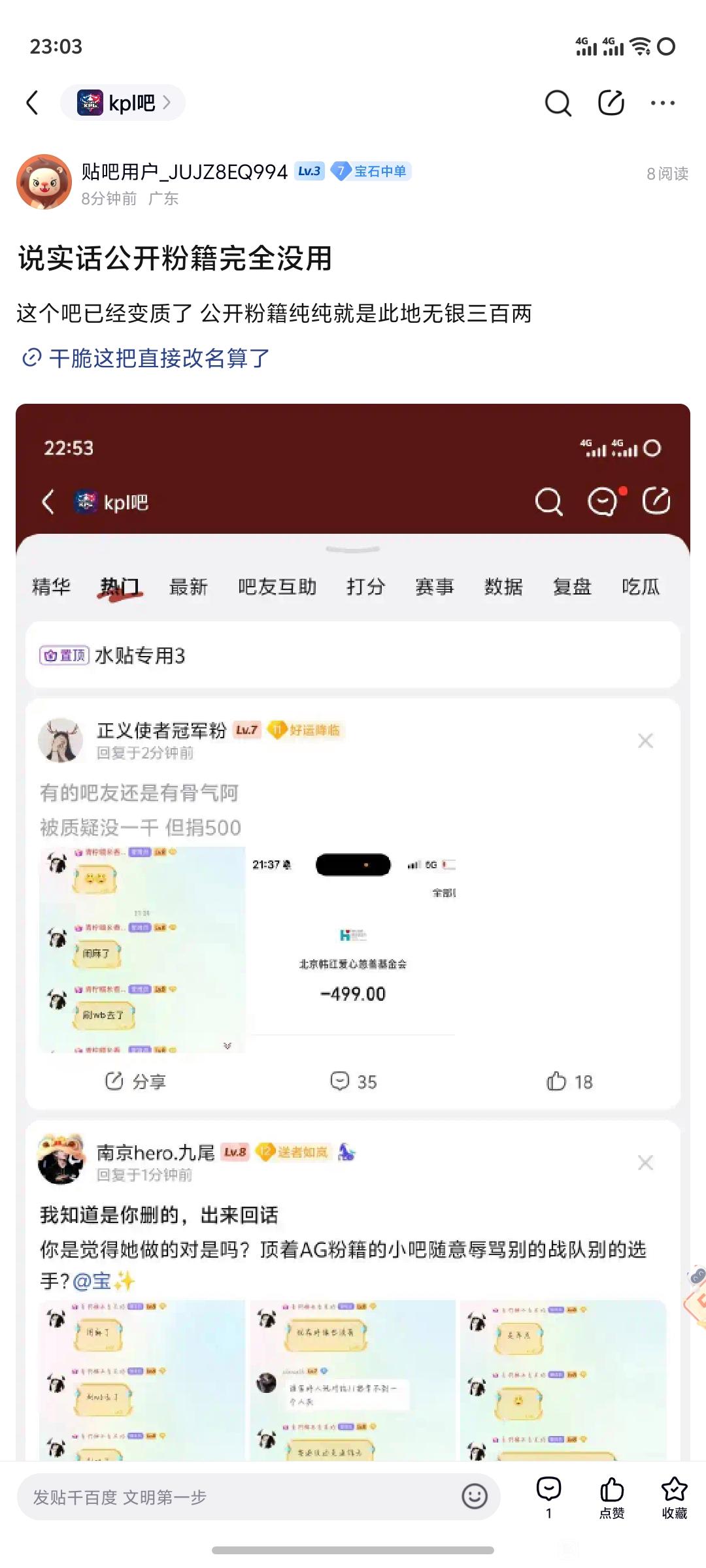Open the kpl吧 forum chip
Image resolution: width=706 pixels, height=1568 pixels.
pos(123,103)
